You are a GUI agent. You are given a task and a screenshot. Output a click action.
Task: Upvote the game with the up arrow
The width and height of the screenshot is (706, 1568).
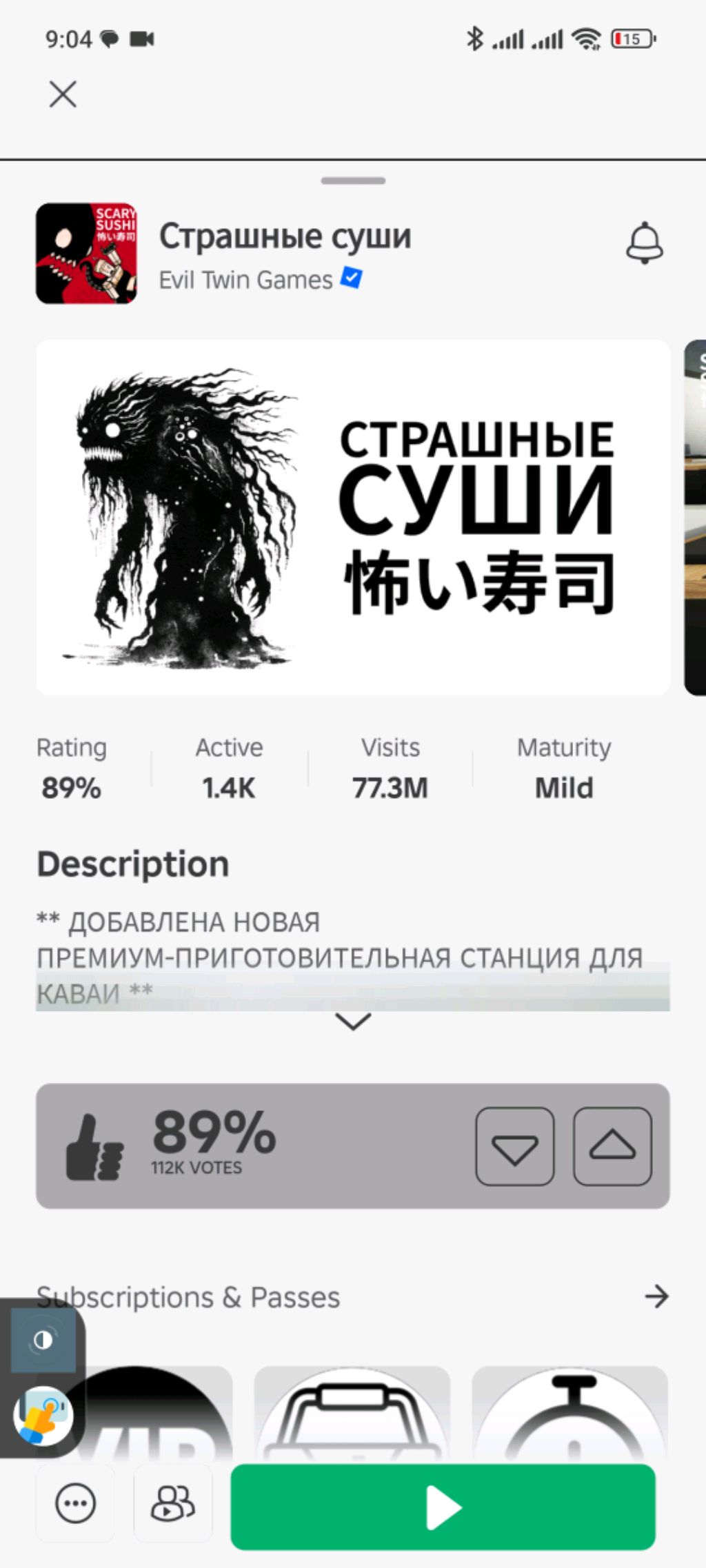coord(612,1146)
